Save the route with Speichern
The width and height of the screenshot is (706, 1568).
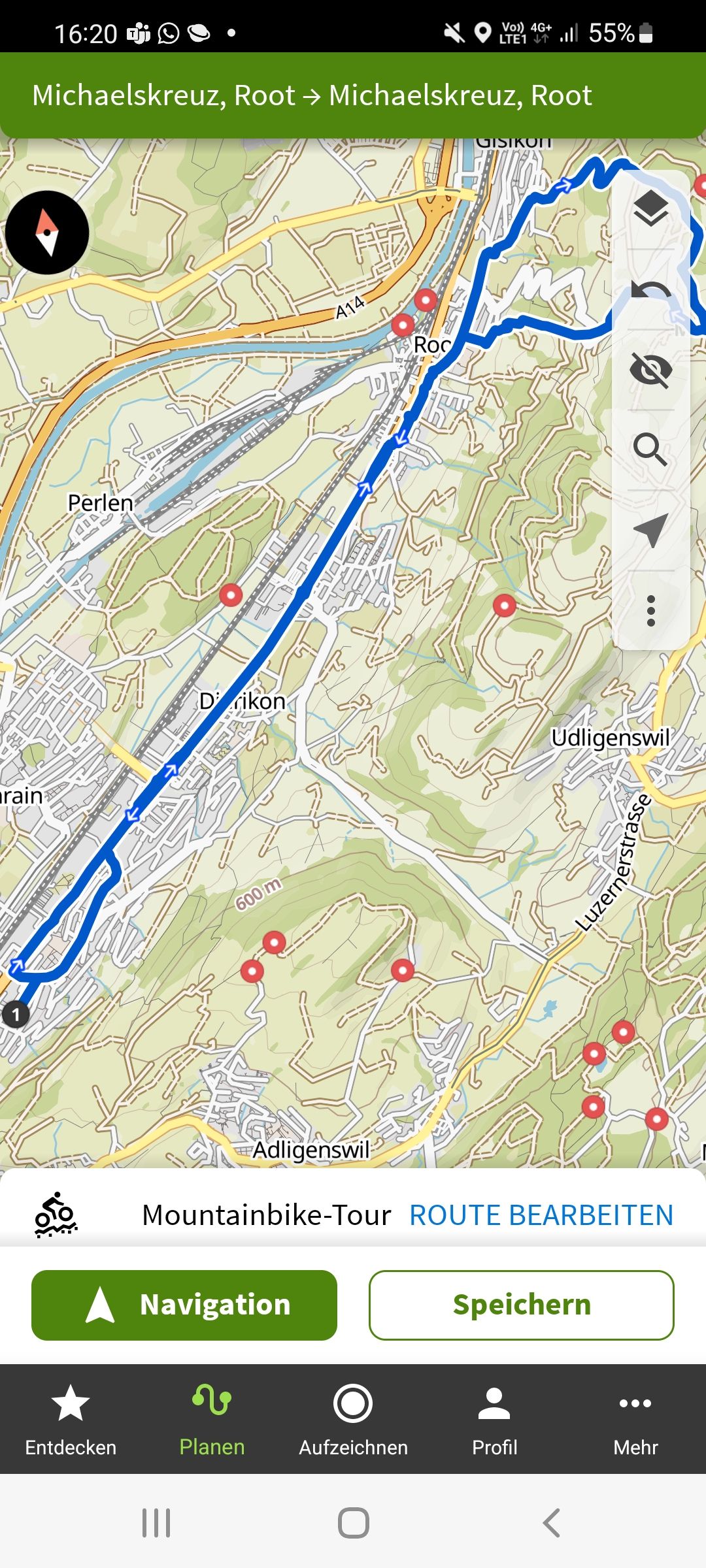click(x=522, y=1305)
